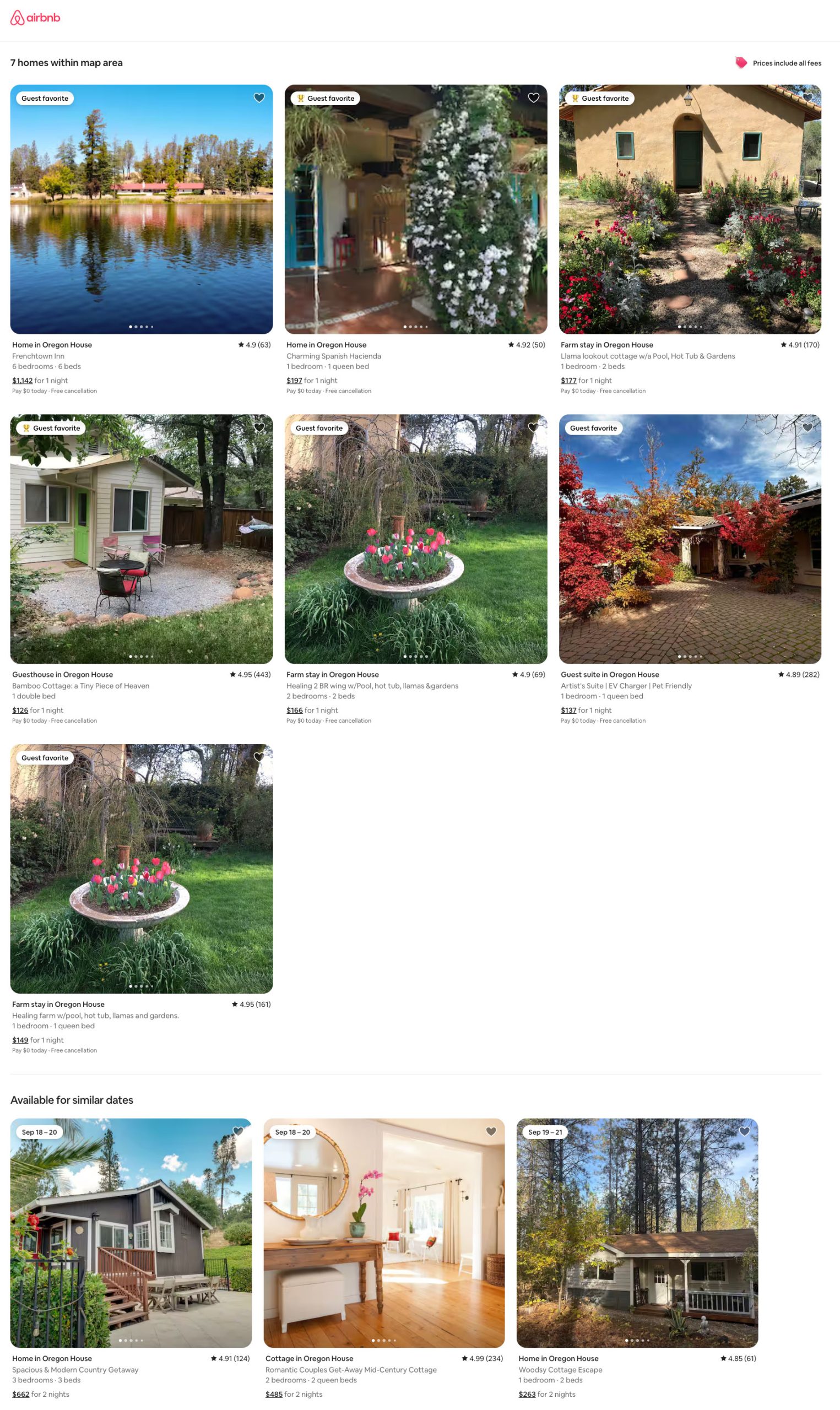Screen dimensions: 840x1410
Task: Go to the Airbnb home page
Action: tap(35, 18)
